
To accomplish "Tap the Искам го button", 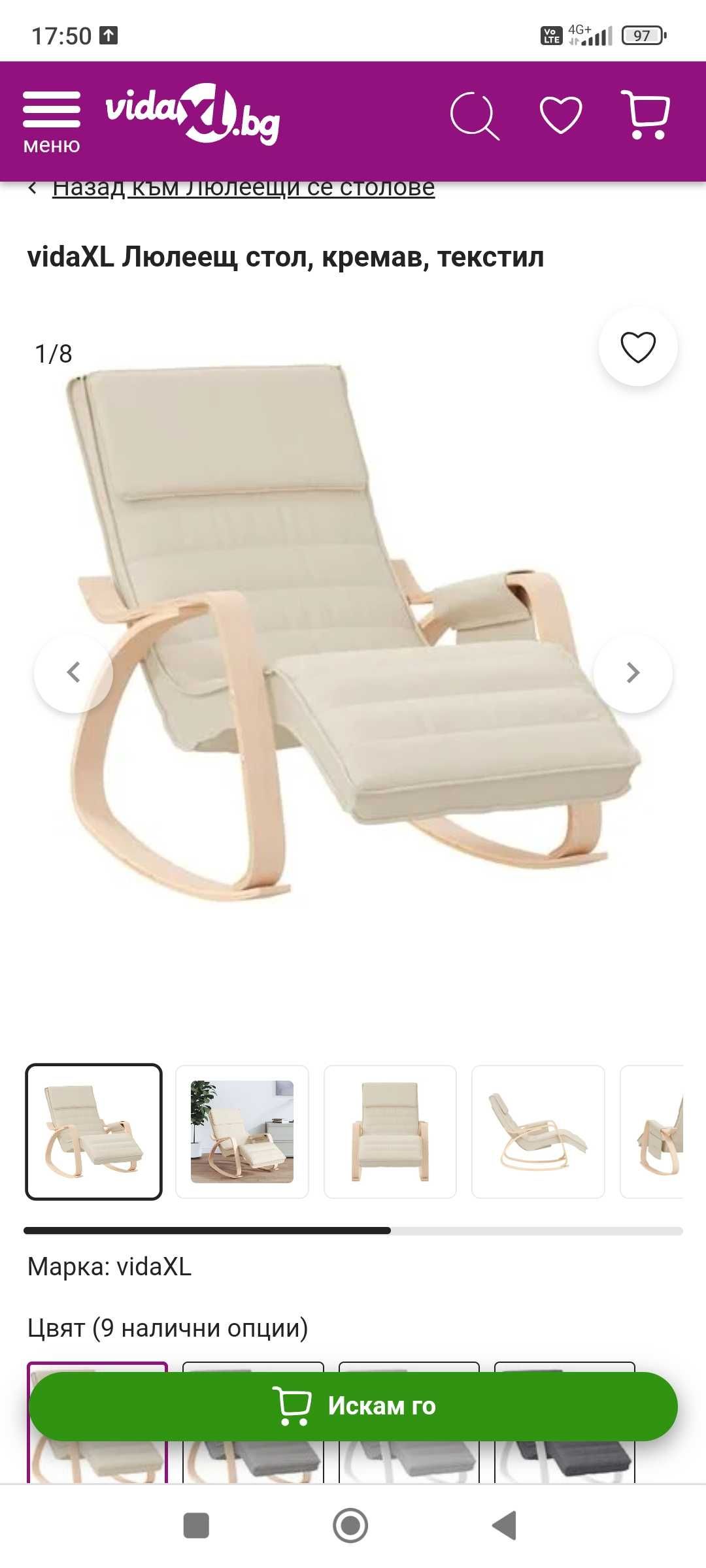I will point(353,1406).
